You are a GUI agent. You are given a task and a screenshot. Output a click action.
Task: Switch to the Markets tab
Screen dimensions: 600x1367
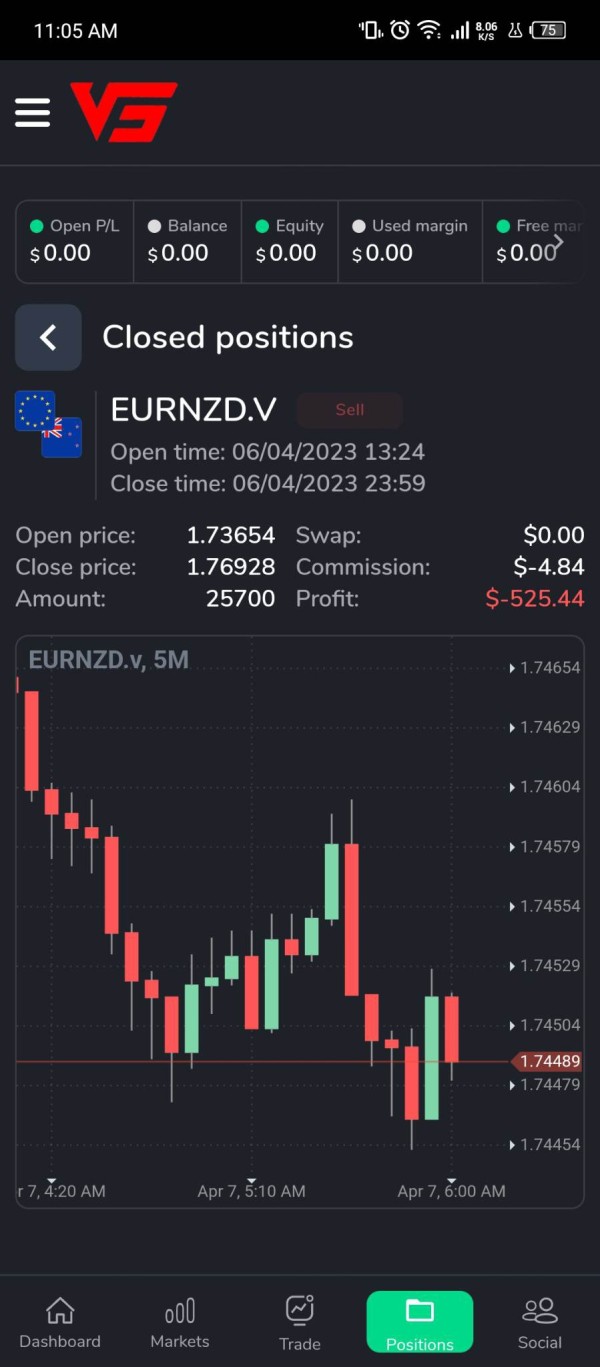coord(180,1322)
